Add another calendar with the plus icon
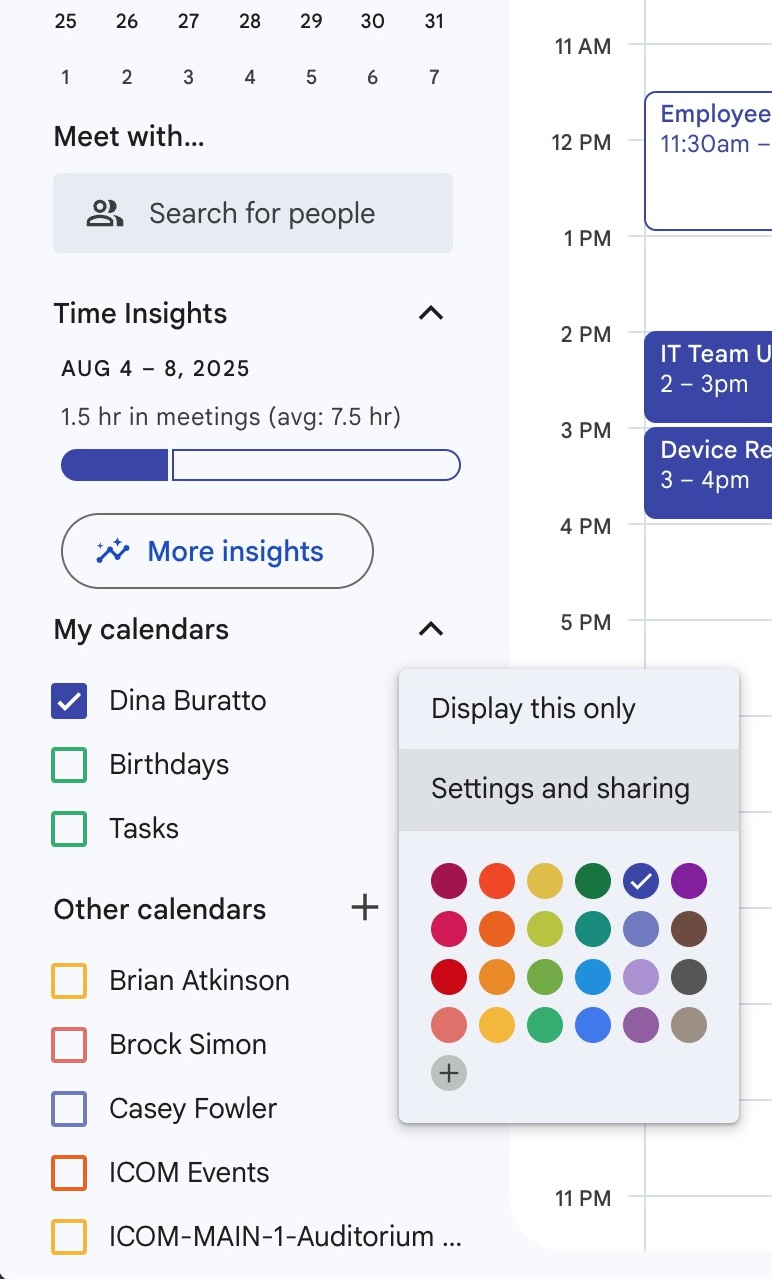 point(365,908)
